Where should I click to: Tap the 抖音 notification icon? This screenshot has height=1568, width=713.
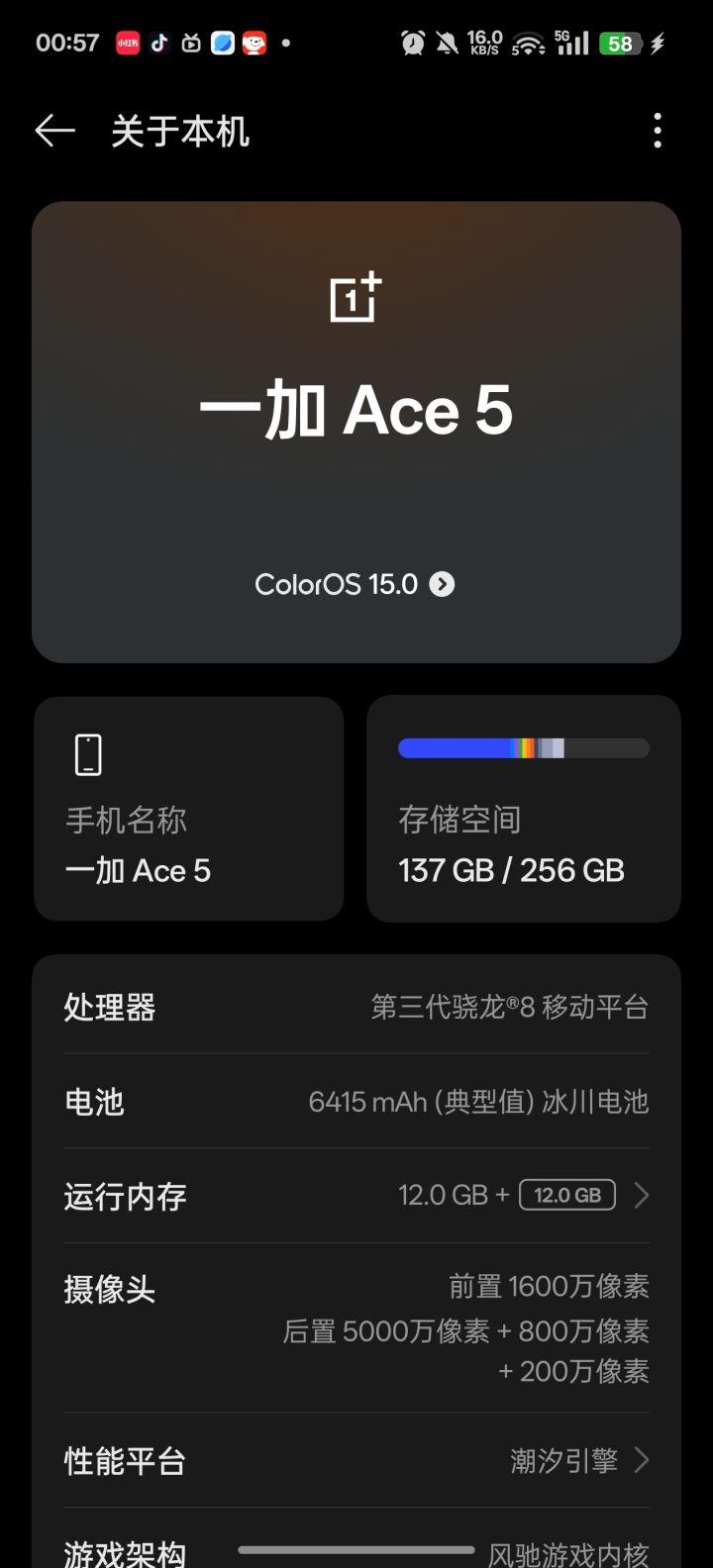pos(159,43)
